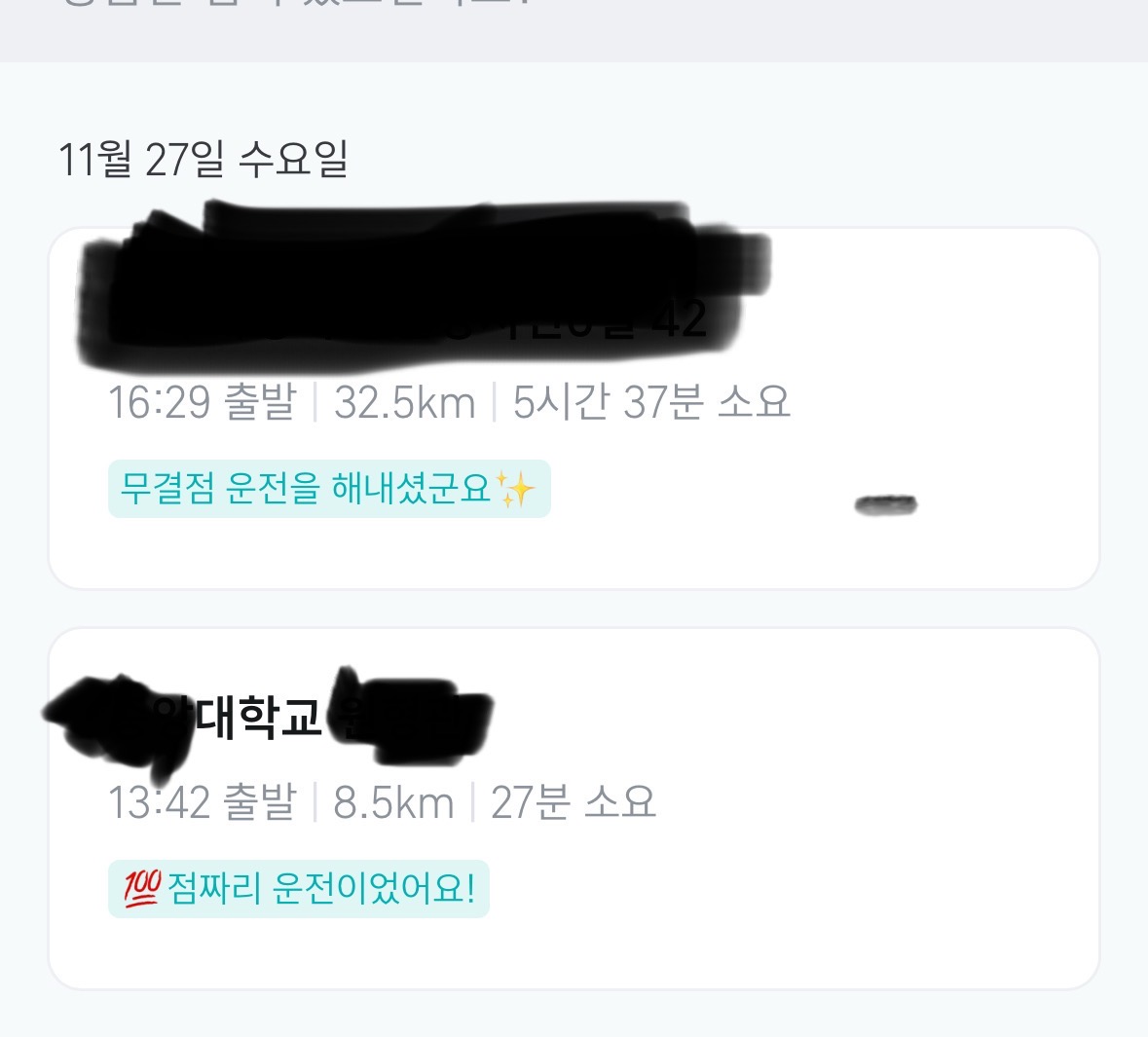Open the 16:29 departure 32.5km trip card
Viewport: 1148px width, 1037px height.
(574, 409)
